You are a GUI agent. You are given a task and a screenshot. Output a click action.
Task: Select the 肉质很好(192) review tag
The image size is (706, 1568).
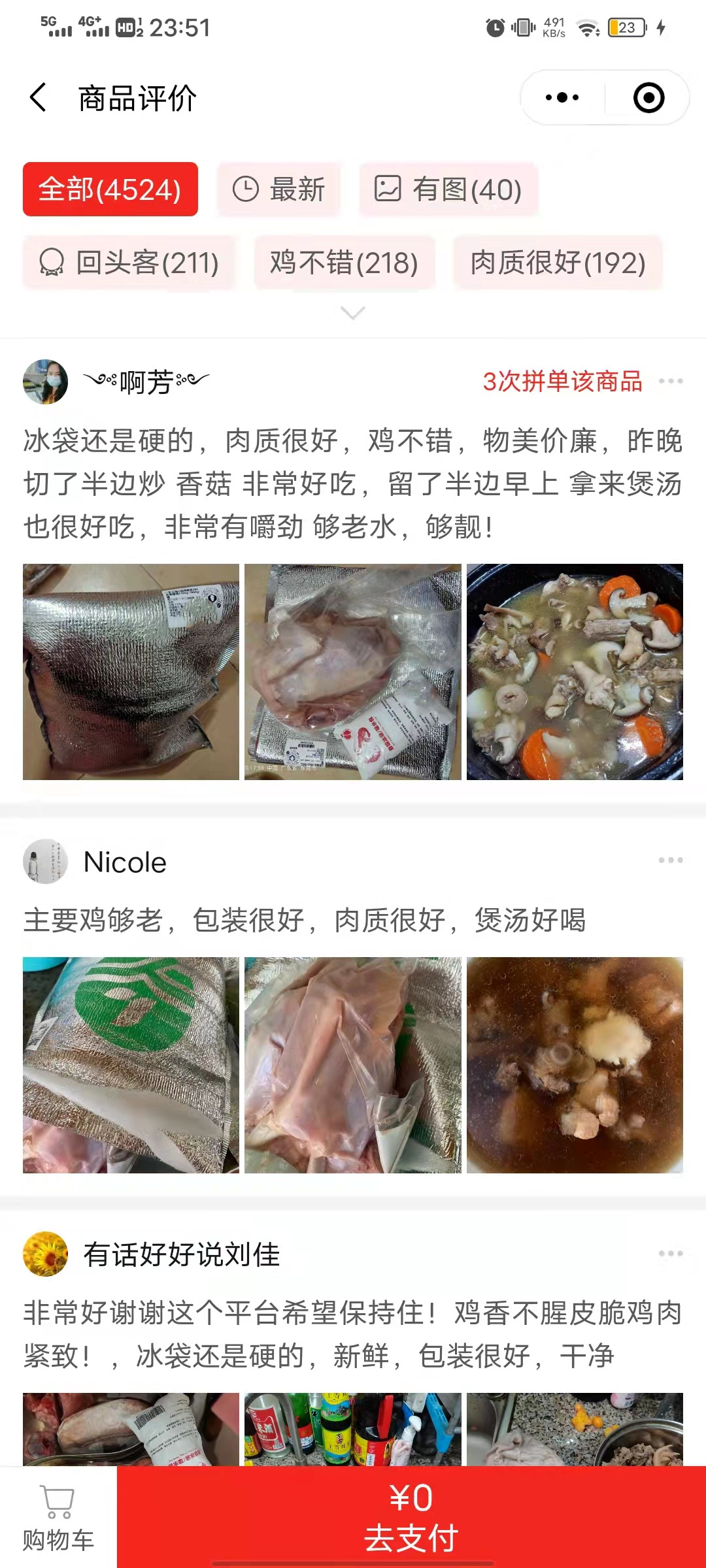click(x=558, y=263)
